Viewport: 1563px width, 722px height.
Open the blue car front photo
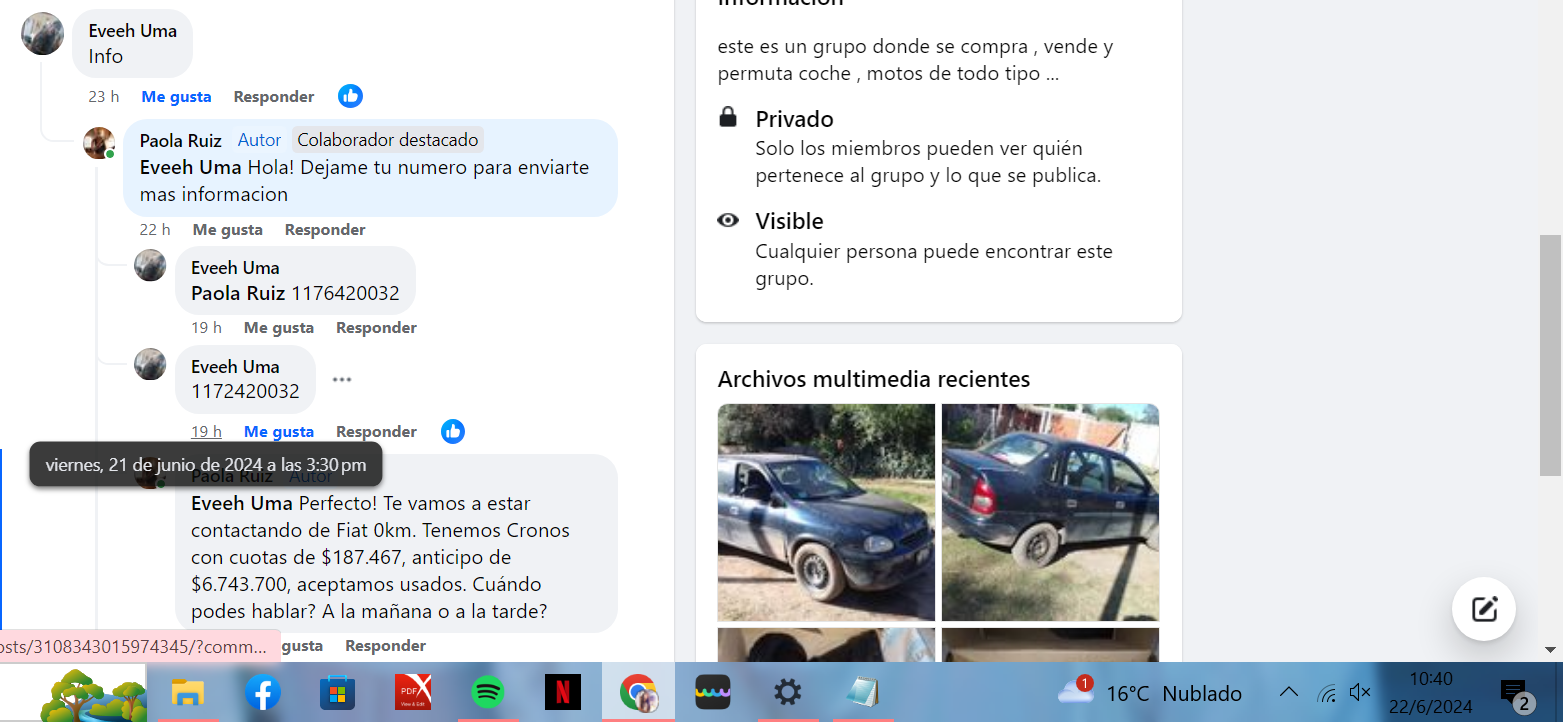click(826, 512)
